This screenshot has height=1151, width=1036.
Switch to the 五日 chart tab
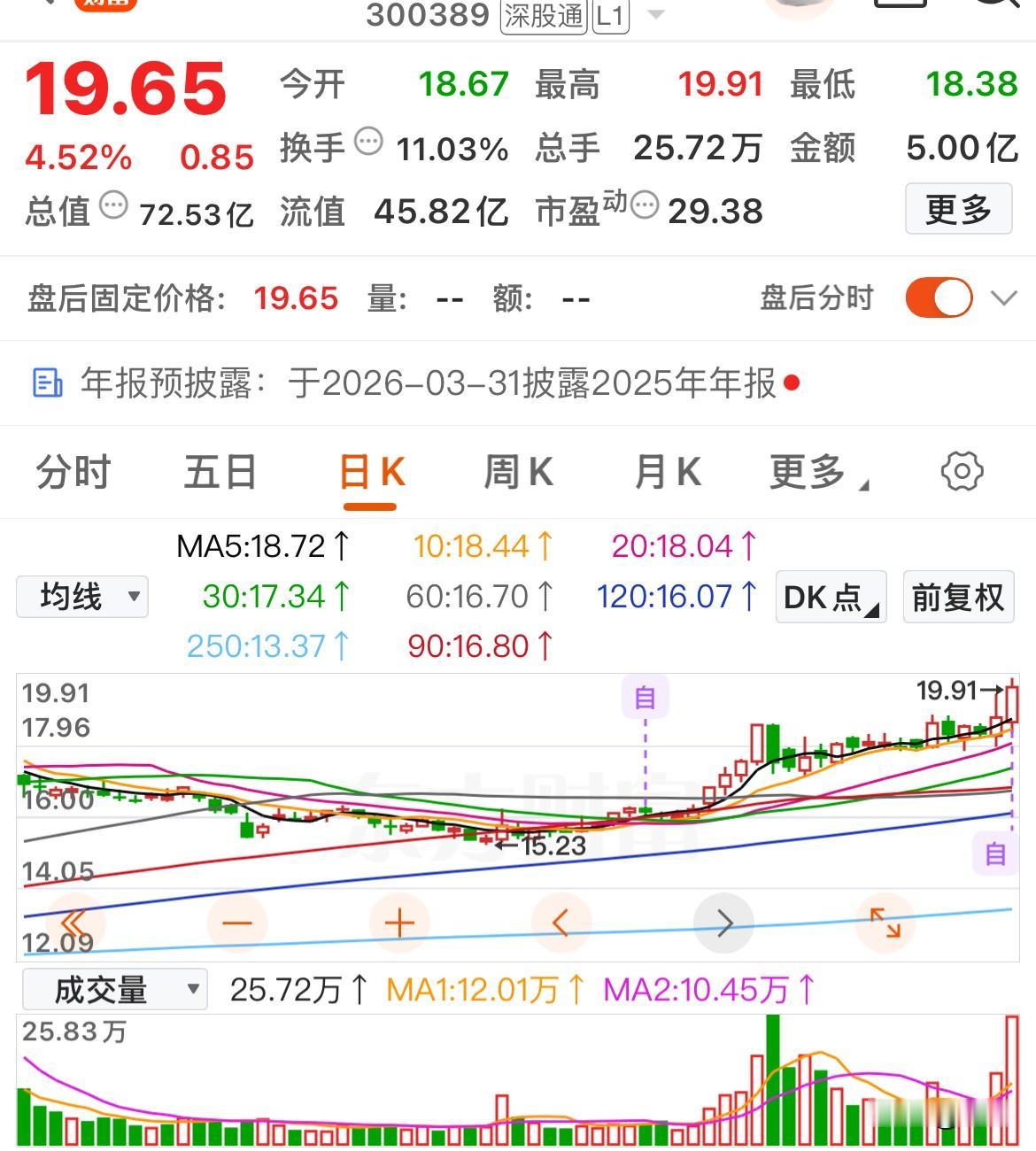pyautogui.click(x=220, y=472)
